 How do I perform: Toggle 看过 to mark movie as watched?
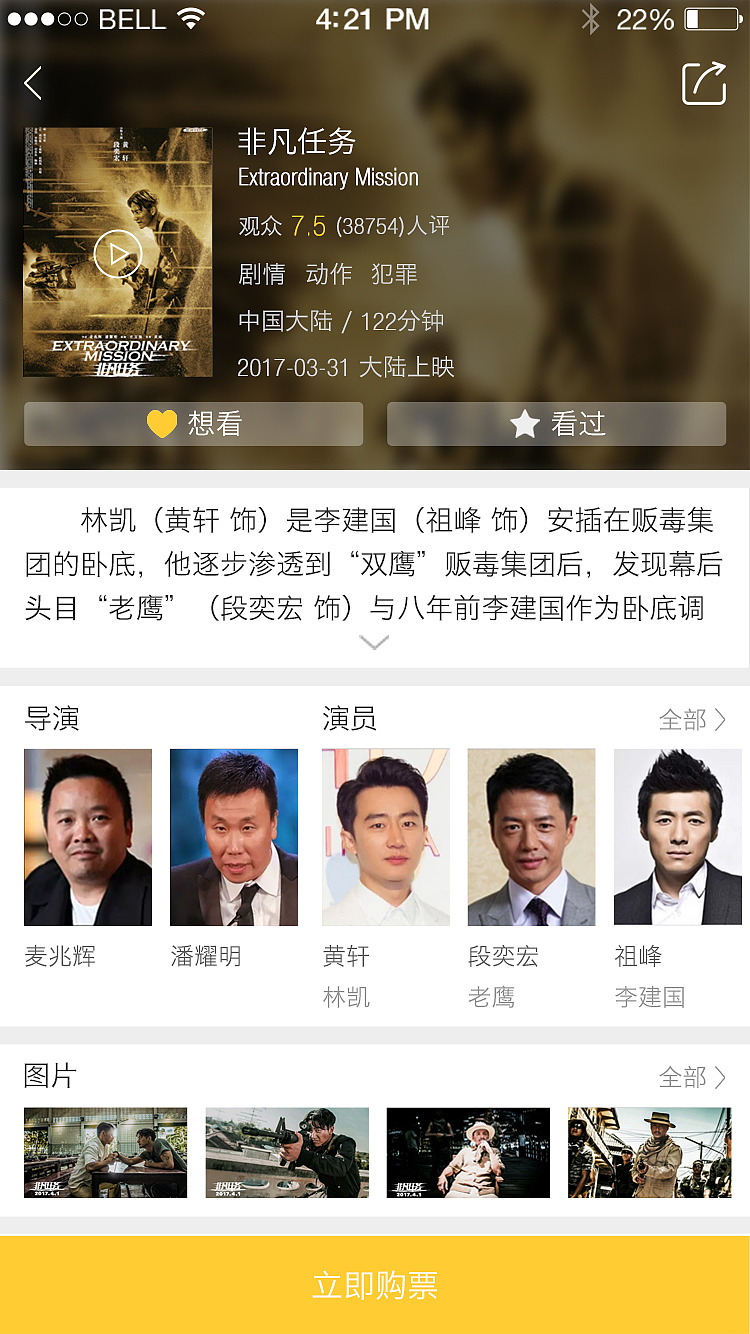click(556, 423)
